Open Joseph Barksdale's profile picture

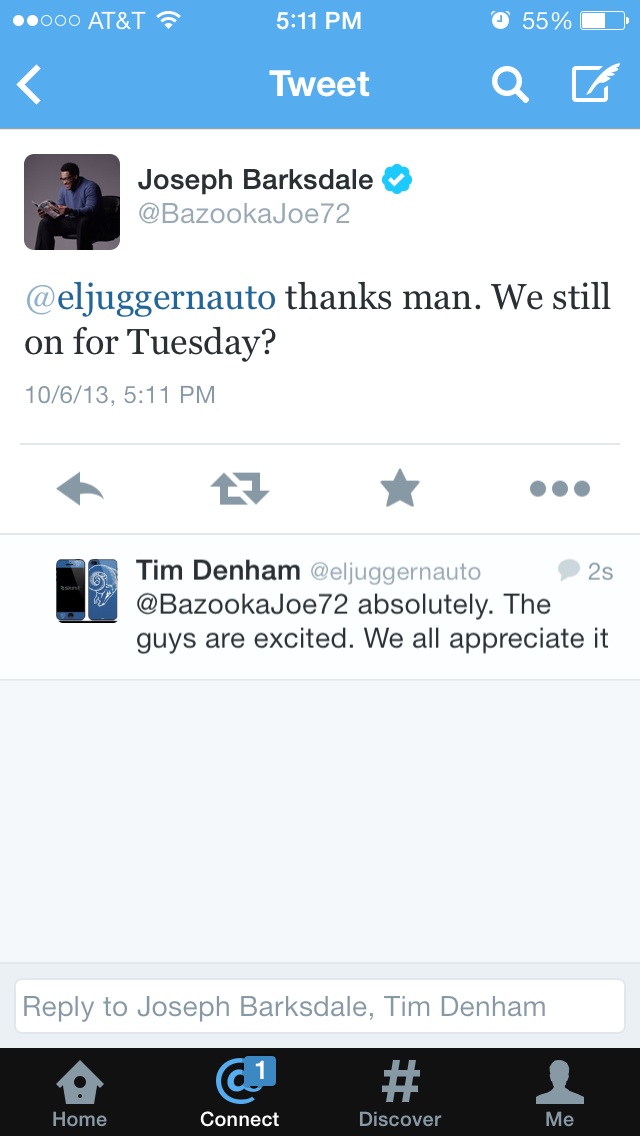click(72, 202)
